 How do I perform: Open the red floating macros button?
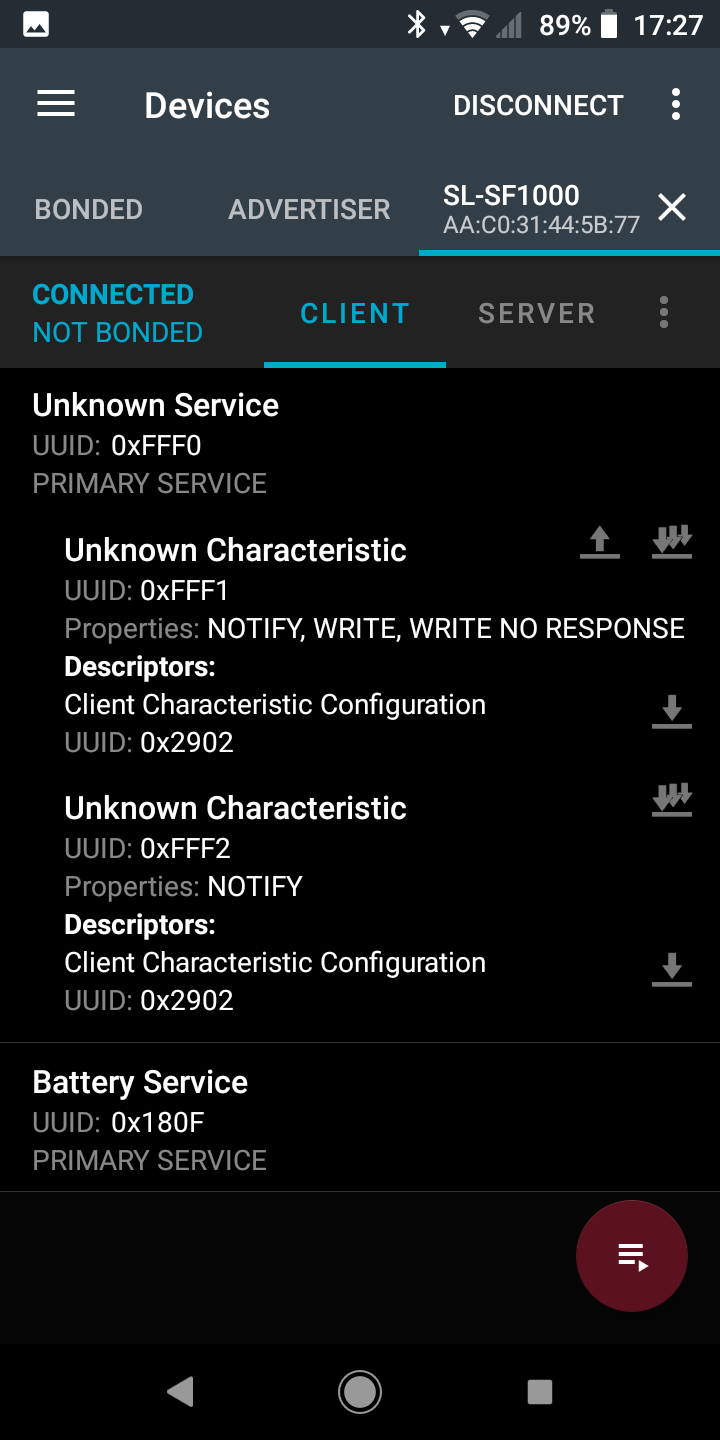coord(632,1255)
